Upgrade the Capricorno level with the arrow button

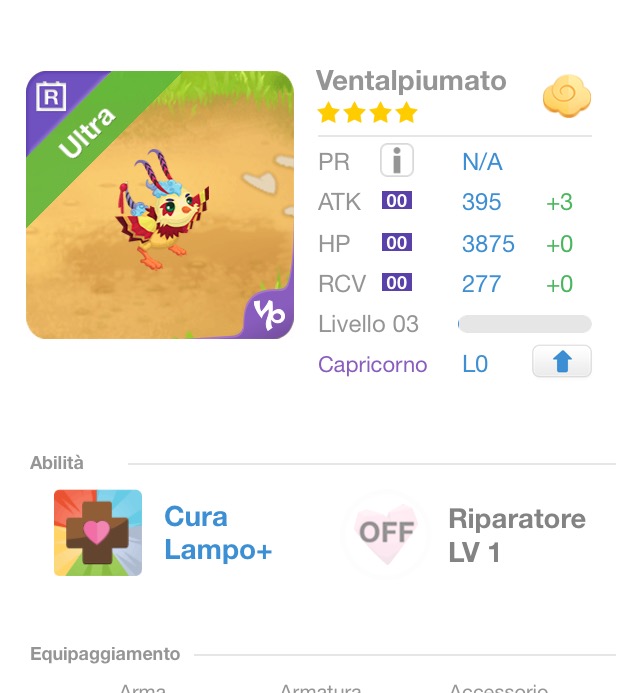pos(561,362)
